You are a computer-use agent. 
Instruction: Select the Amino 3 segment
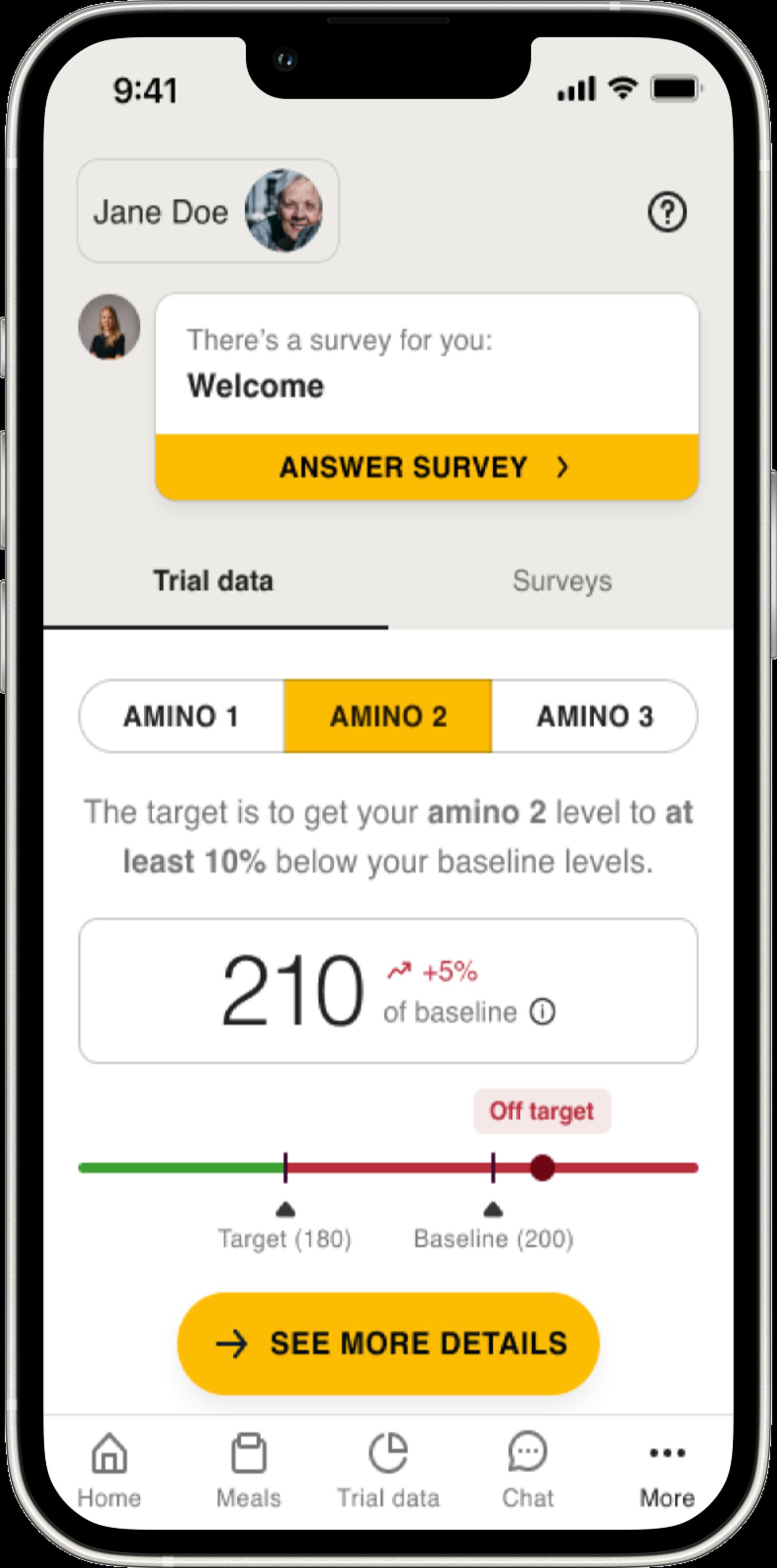coord(594,716)
